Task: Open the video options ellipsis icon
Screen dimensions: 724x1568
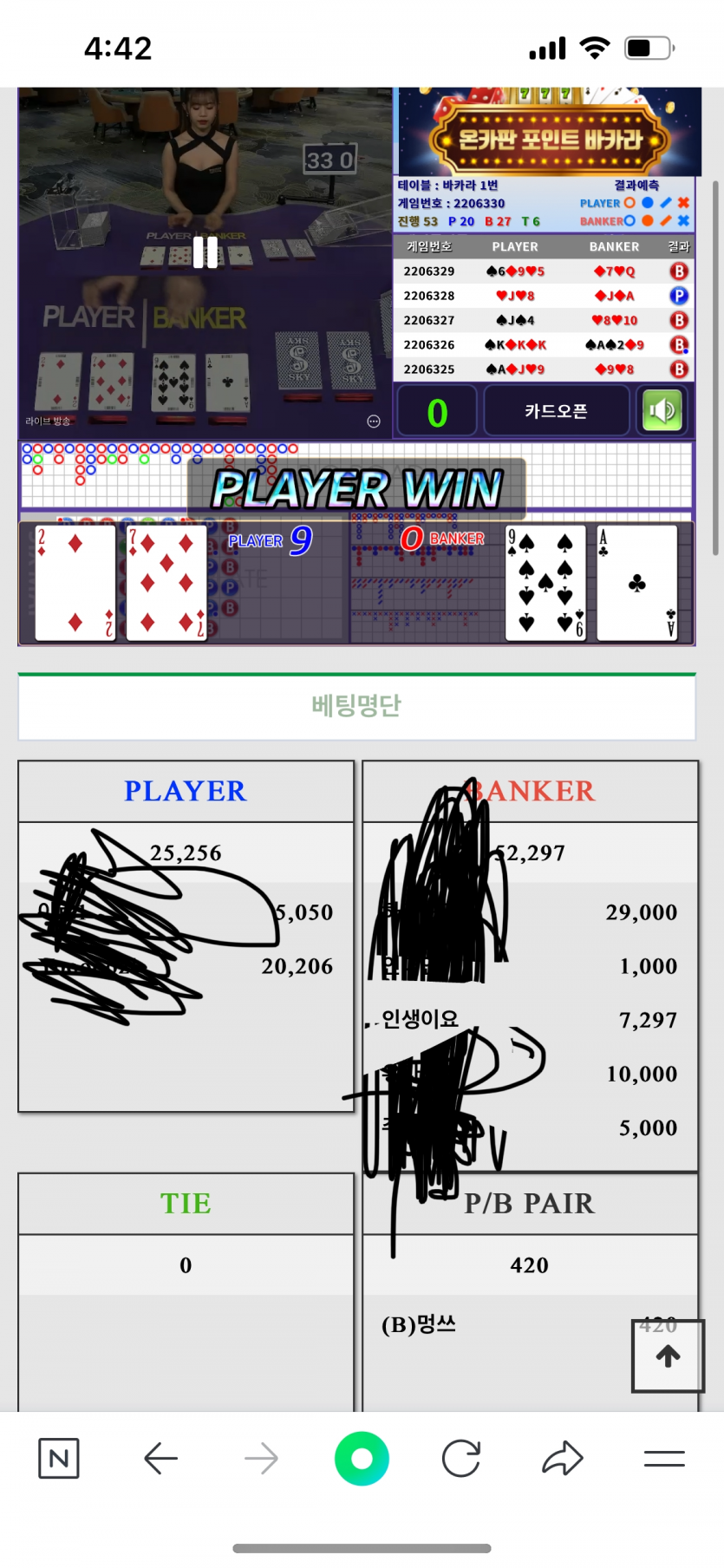Action: pos(374,421)
